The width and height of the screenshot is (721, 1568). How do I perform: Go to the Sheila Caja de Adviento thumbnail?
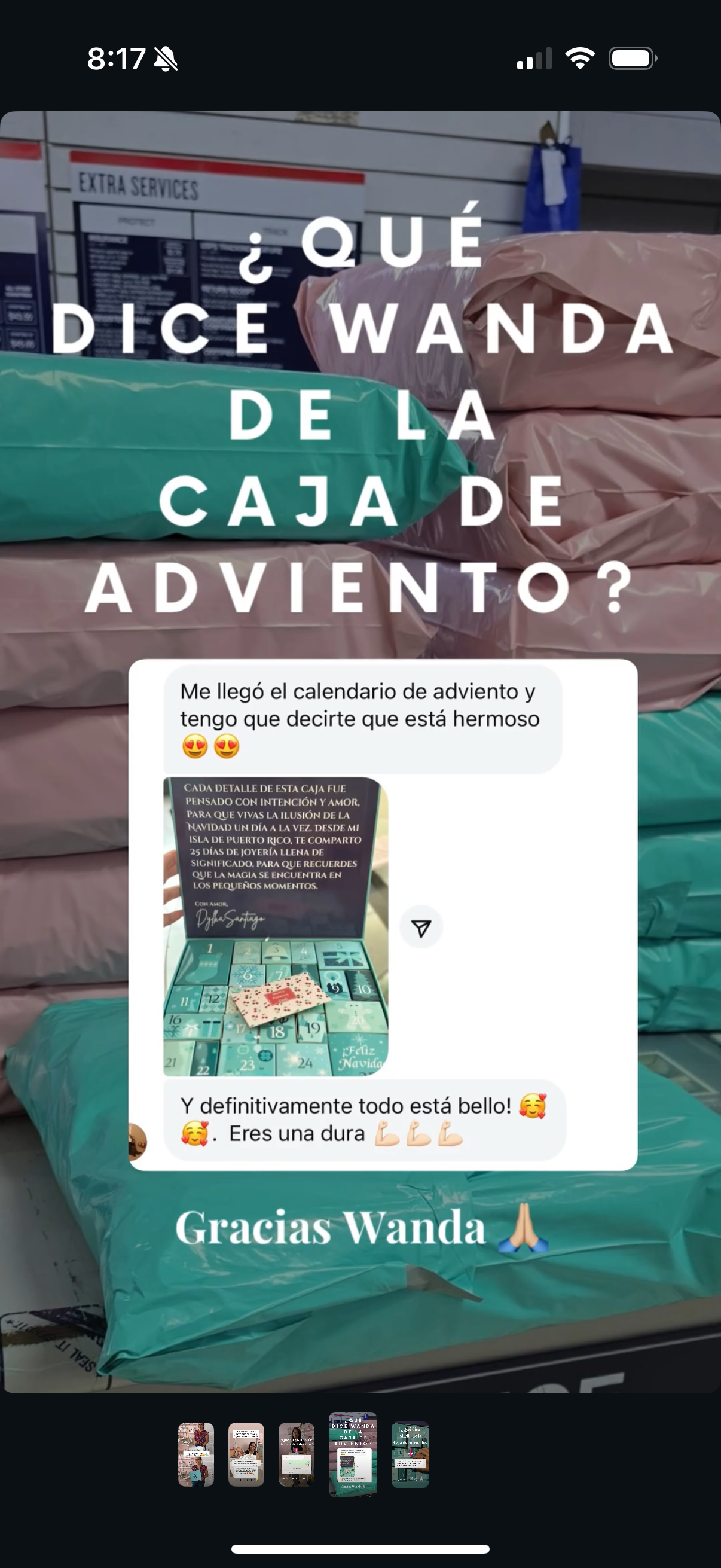pos(410,1455)
